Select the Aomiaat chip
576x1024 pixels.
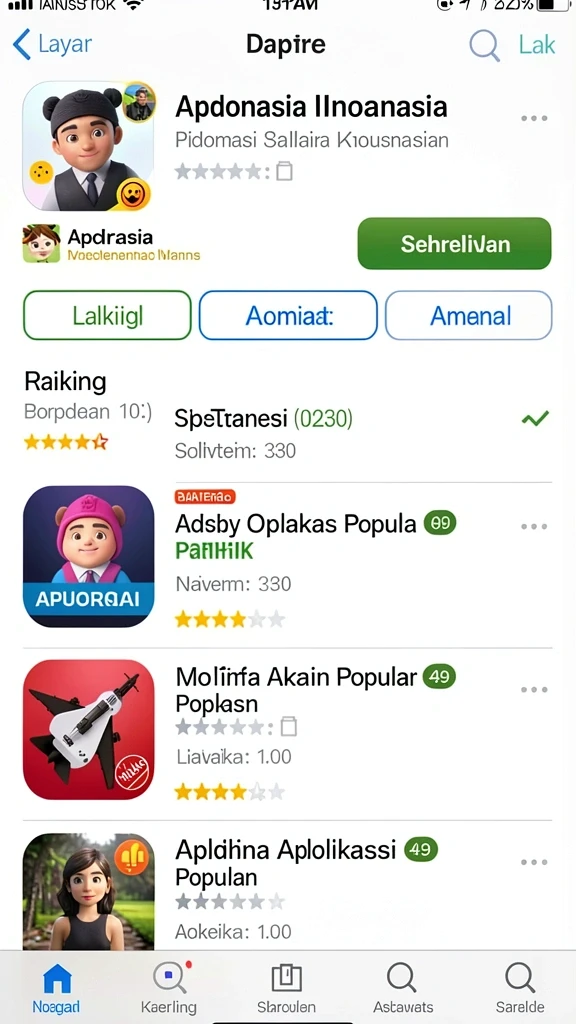(288, 315)
